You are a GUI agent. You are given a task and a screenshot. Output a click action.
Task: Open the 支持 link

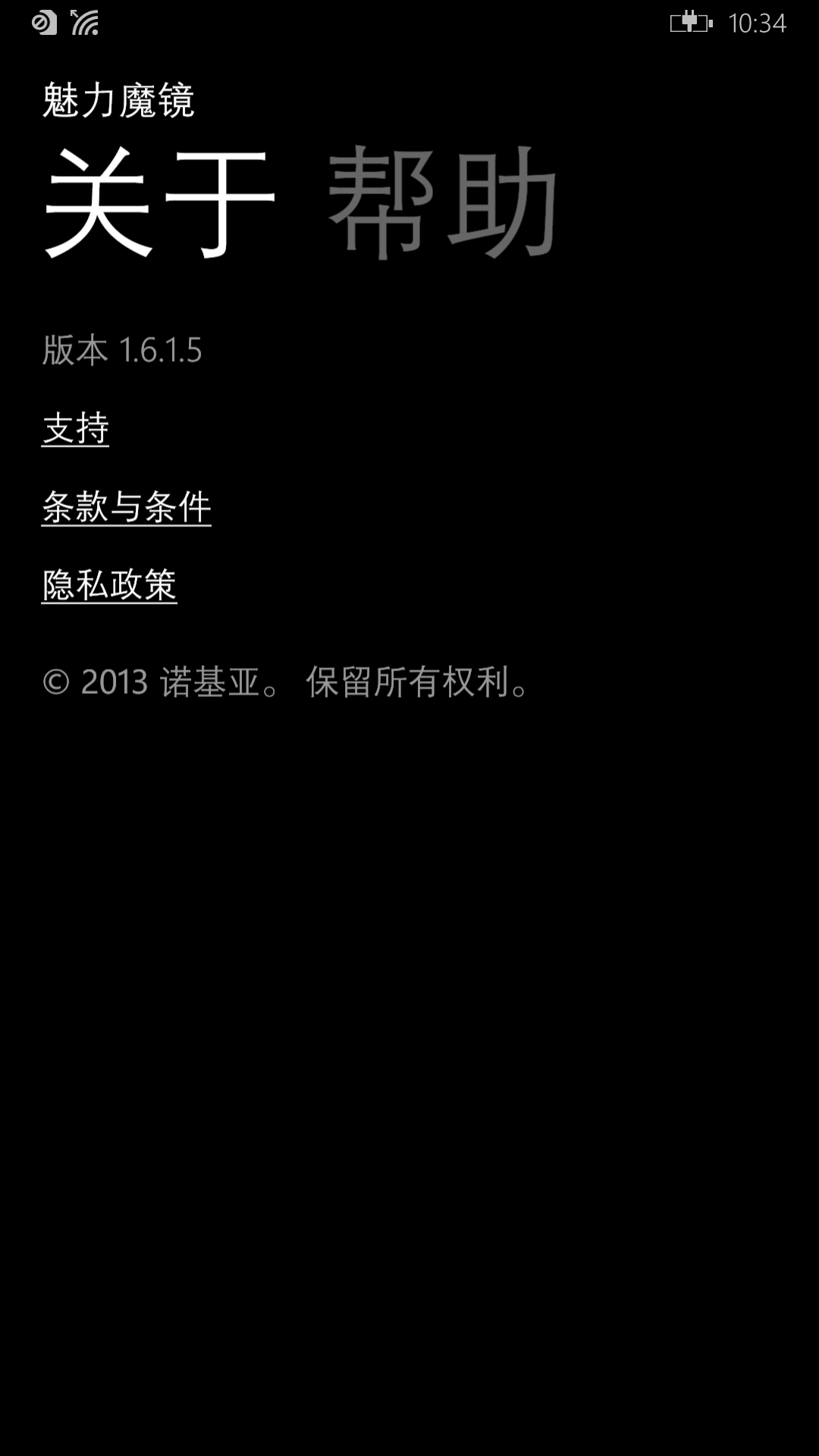[x=76, y=428]
